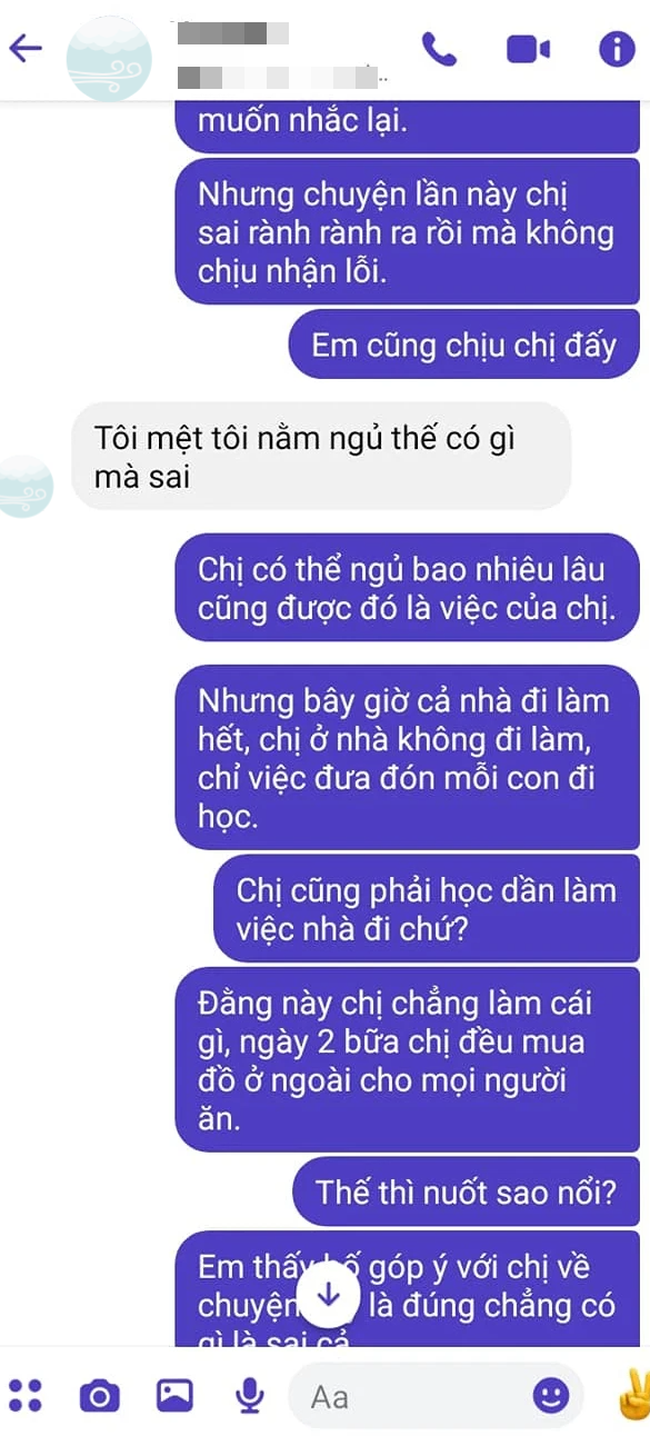Record a voice message
This screenshot has height=1446, width=650.
click(248, 1395)
